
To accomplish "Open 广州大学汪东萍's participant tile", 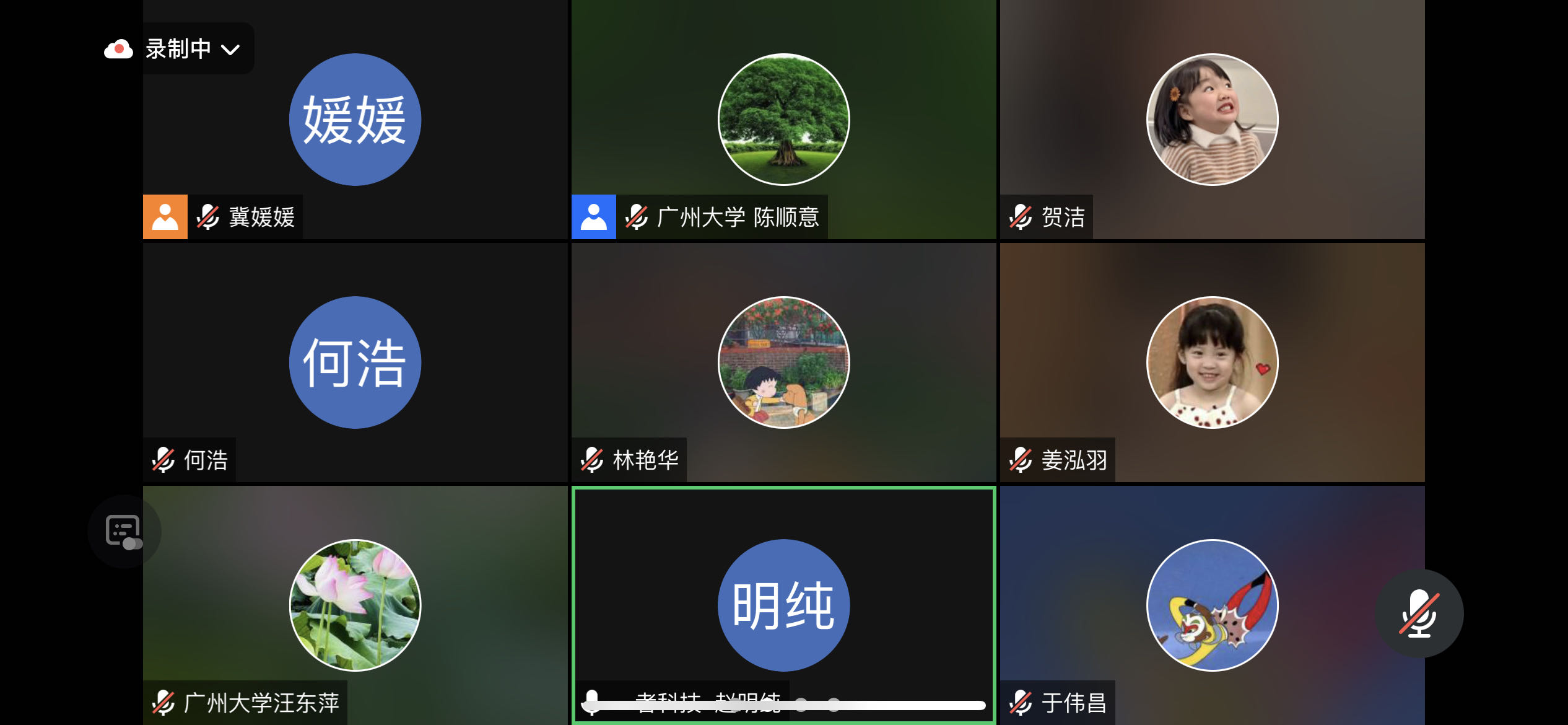I will coord(355,605).
